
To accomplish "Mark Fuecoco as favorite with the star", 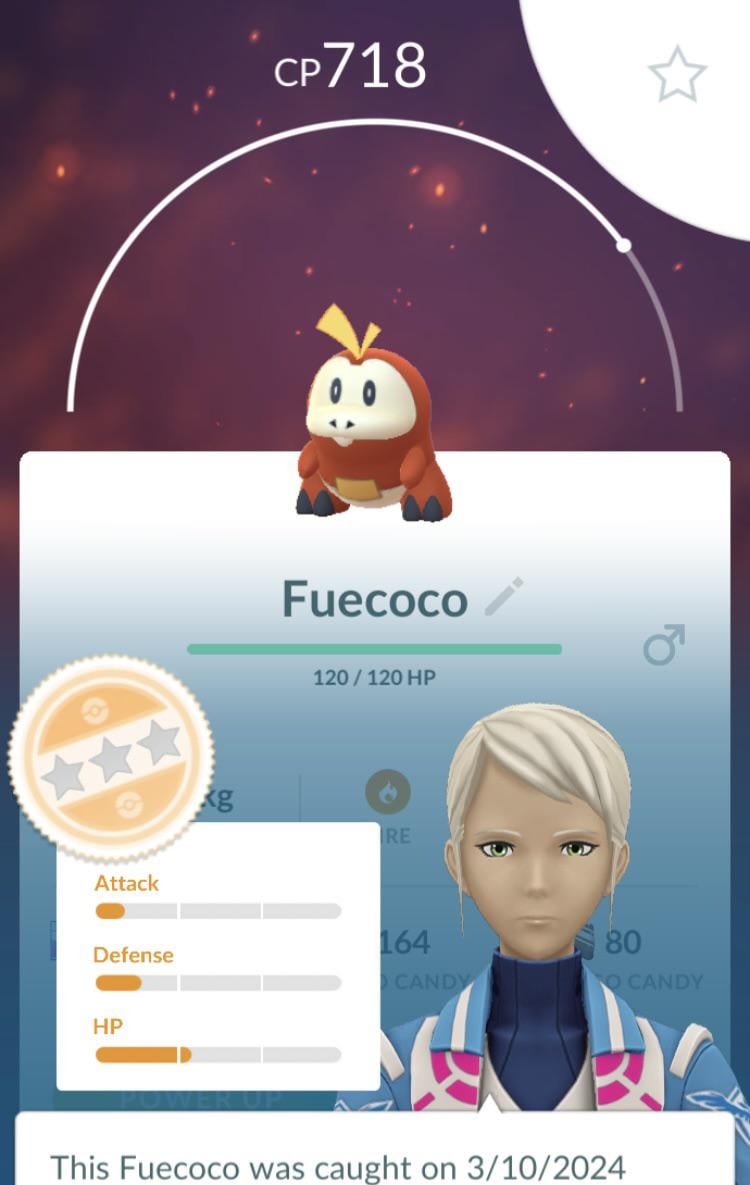I will [677, 74].
